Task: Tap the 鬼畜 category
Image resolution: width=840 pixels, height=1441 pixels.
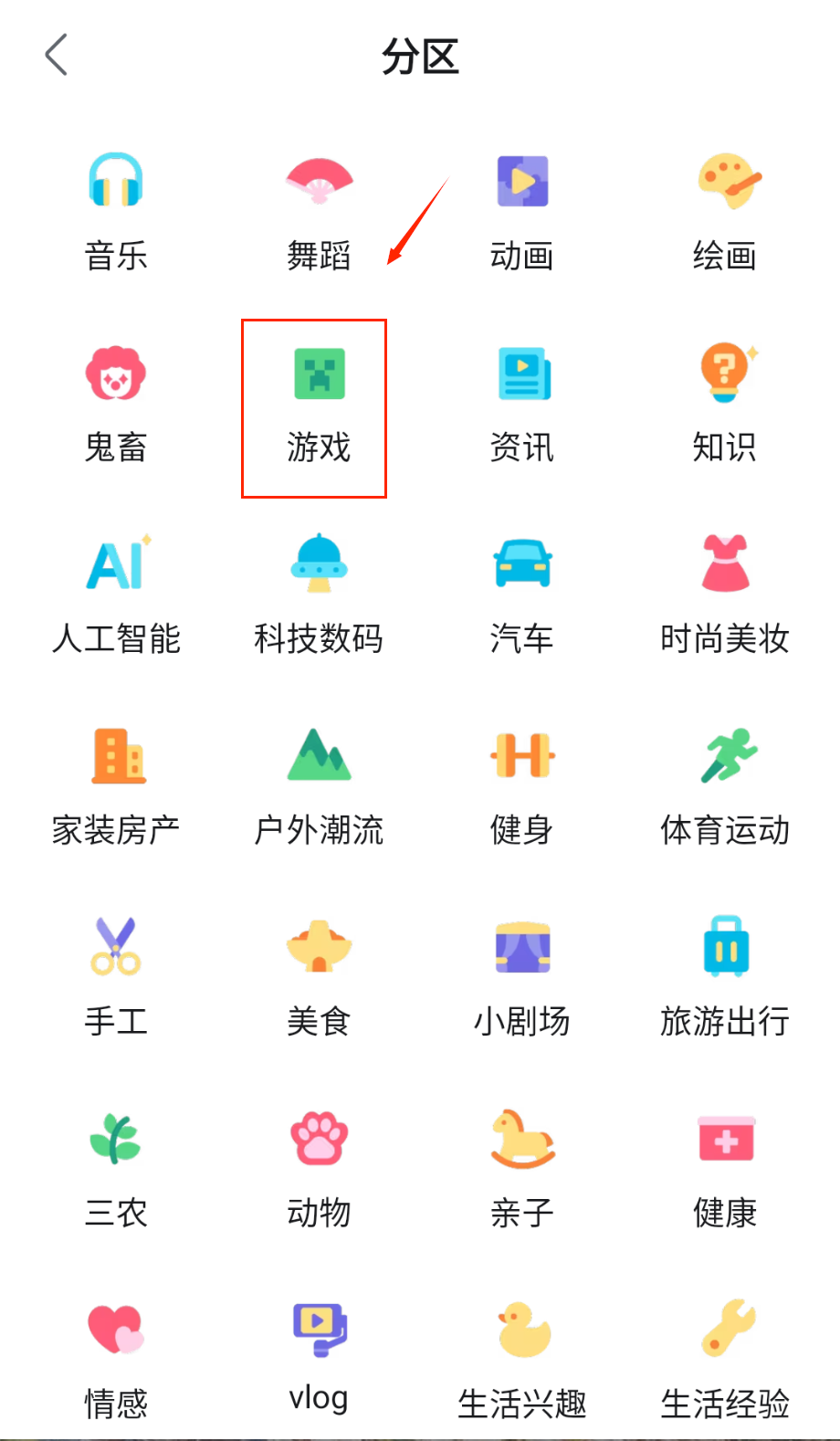Action: (x=116, y=404)
